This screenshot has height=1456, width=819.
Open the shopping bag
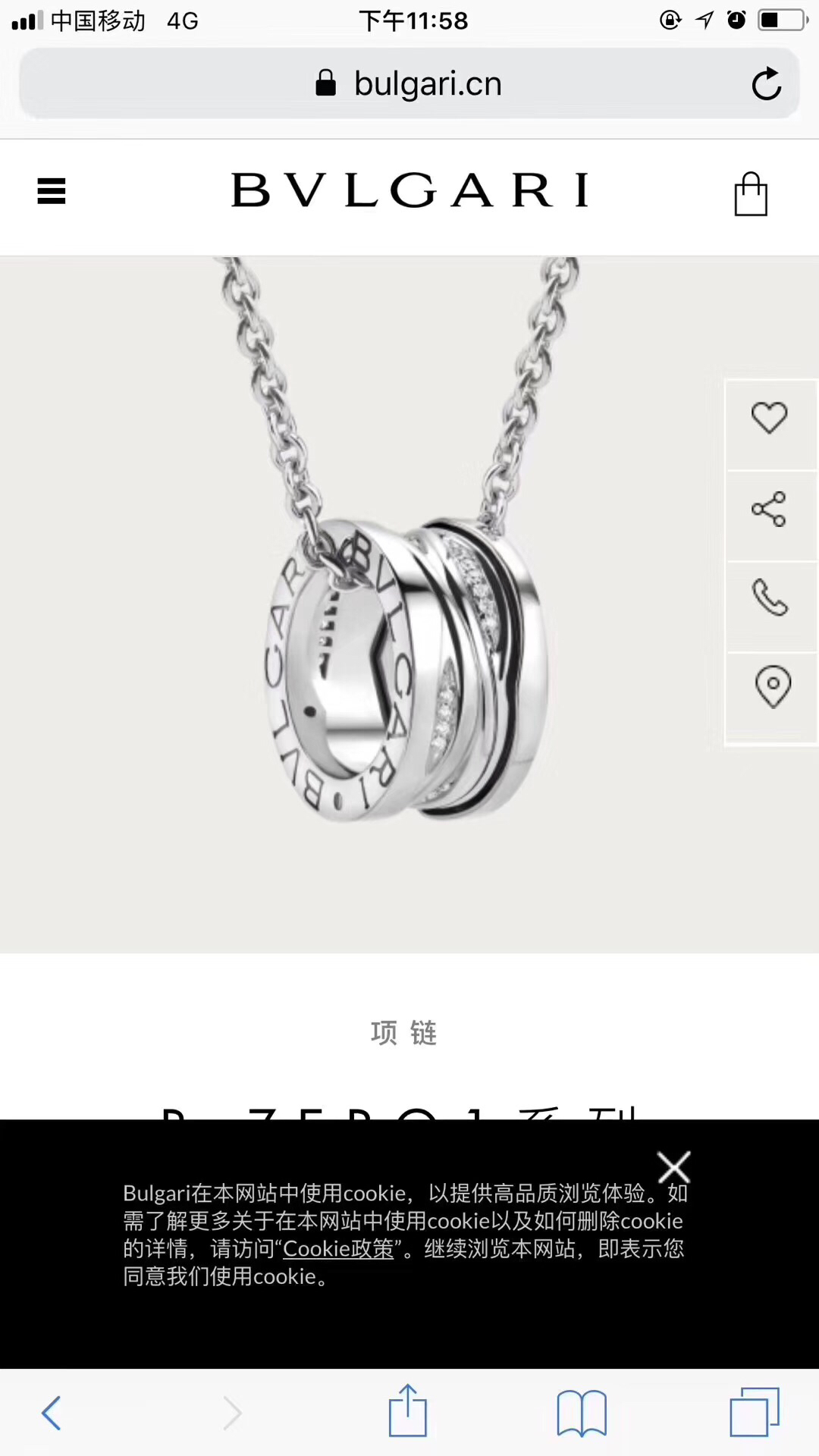[751, 194]
